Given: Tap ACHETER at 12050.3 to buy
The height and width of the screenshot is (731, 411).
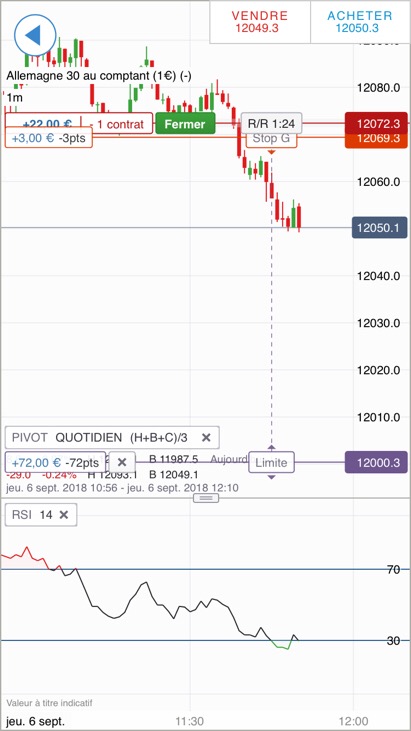Looking at the screenshot, I should pos(360,22).
